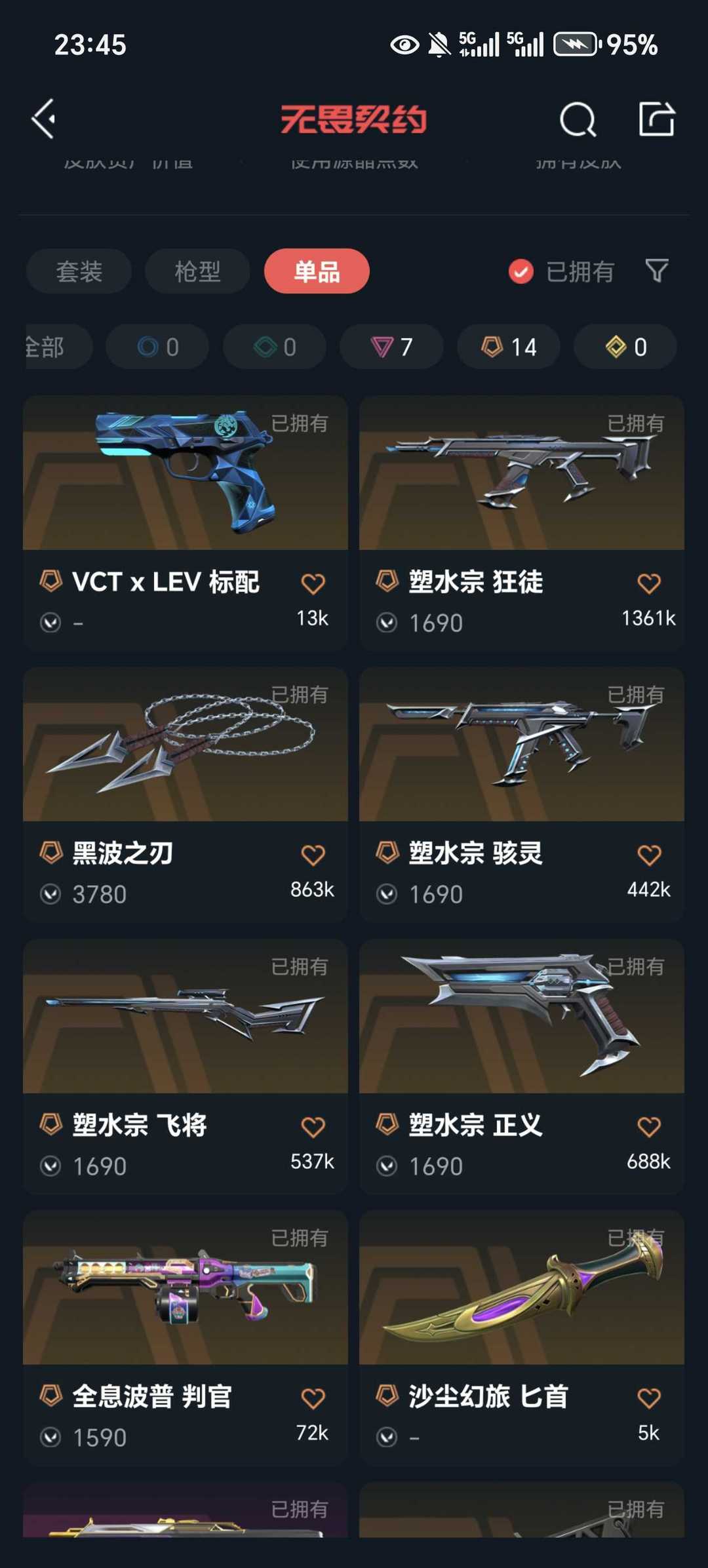Open the 全息波普 判官 skin card
The image size is (708, 1568).
pyautogui.click(x=186, y=1338)
